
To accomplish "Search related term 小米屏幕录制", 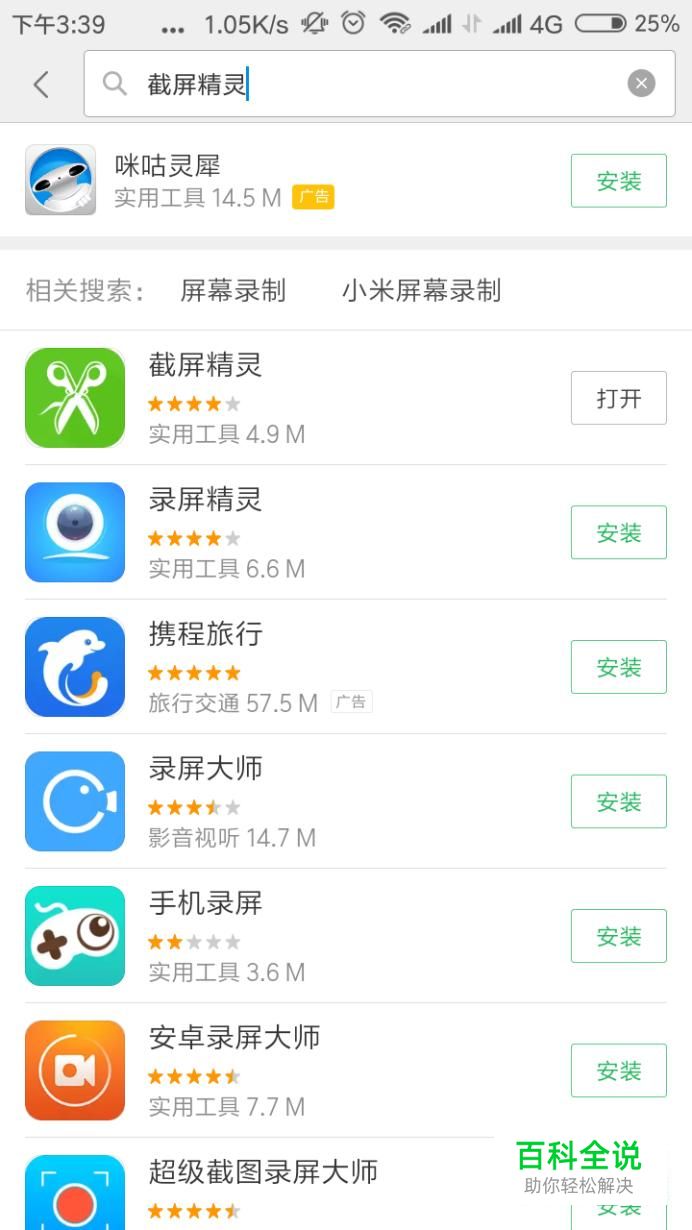I will click(x=421, y=291).
